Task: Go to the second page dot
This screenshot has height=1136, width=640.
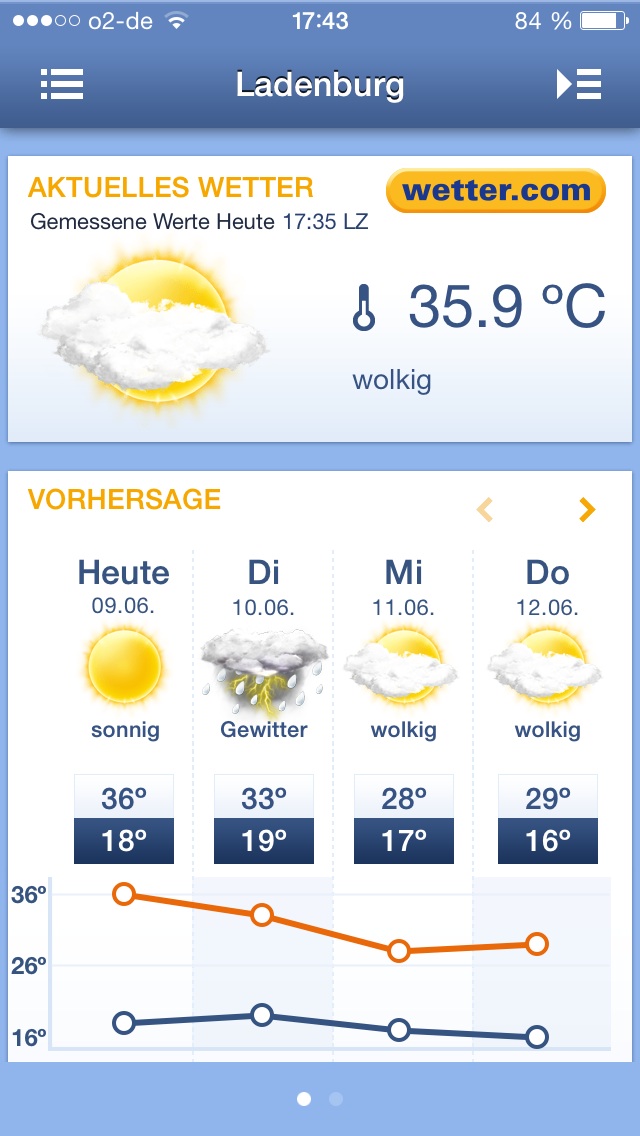Action: pos(336,1099)
